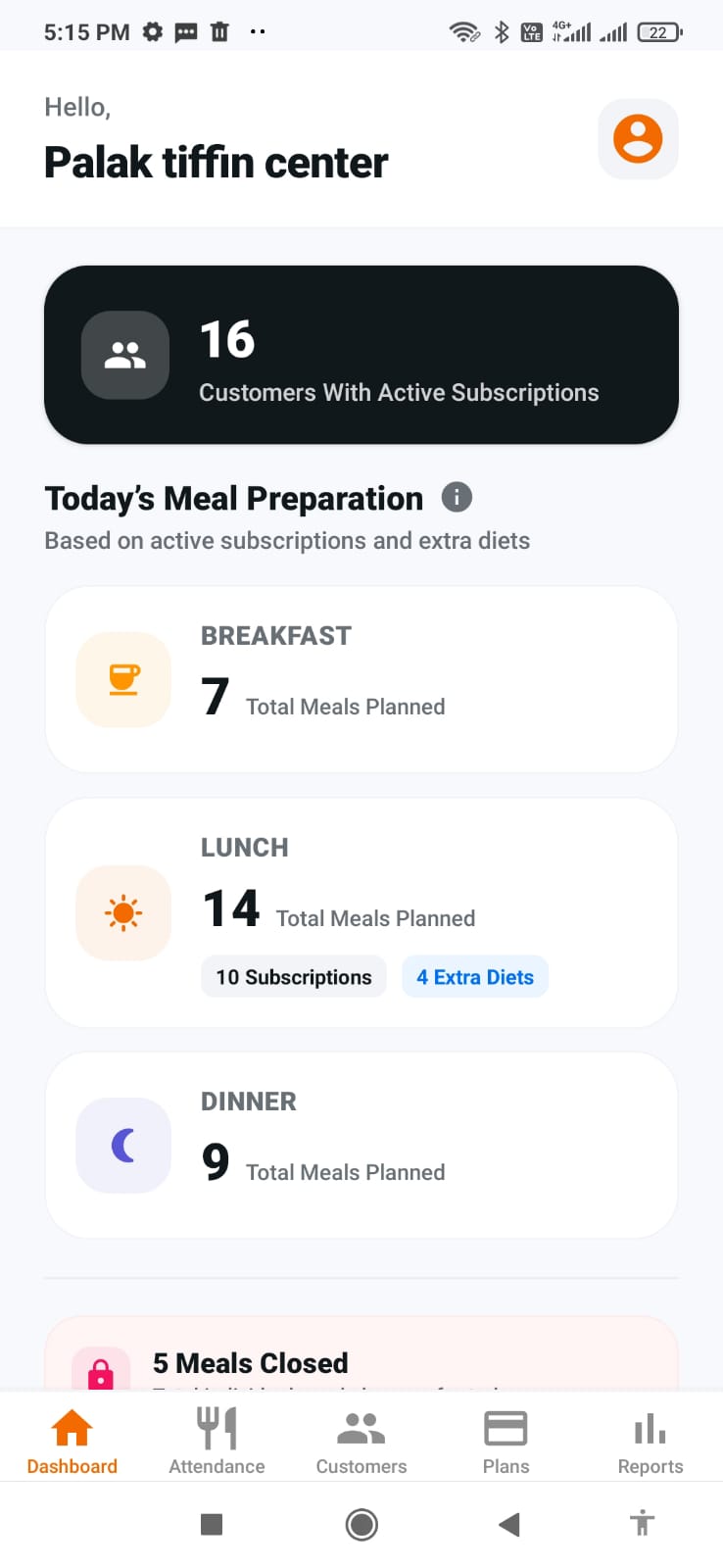Open Plans using the card icon
The width and height of the screenshot is (723, 1568).
coord(506,1428)
